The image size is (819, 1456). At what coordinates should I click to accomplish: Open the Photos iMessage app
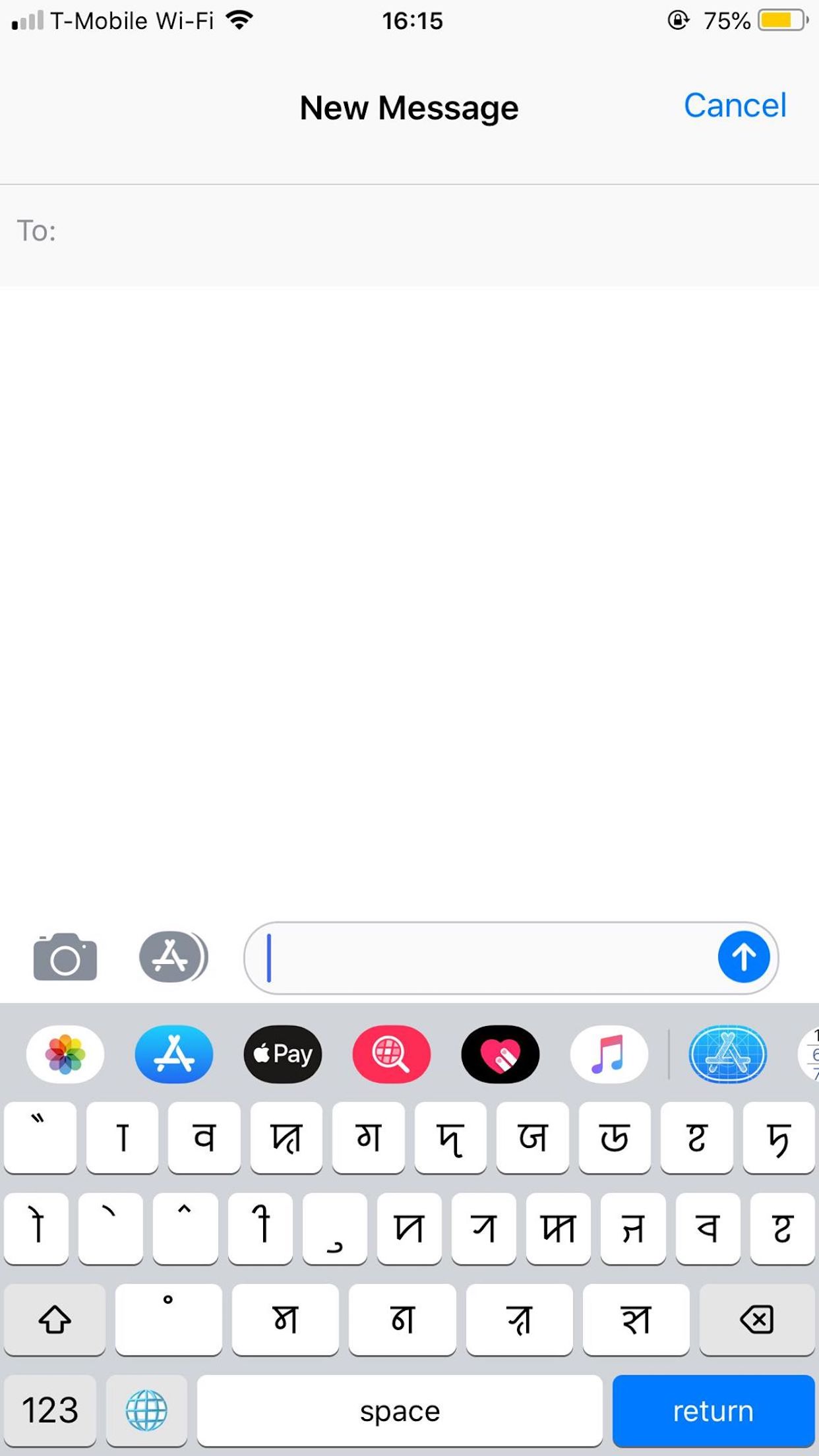65,1054
